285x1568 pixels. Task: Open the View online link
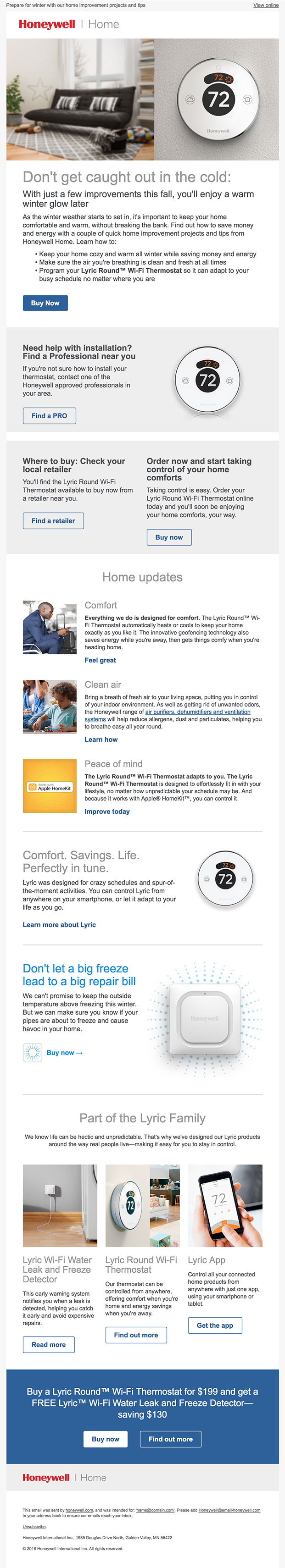(266, 5)
